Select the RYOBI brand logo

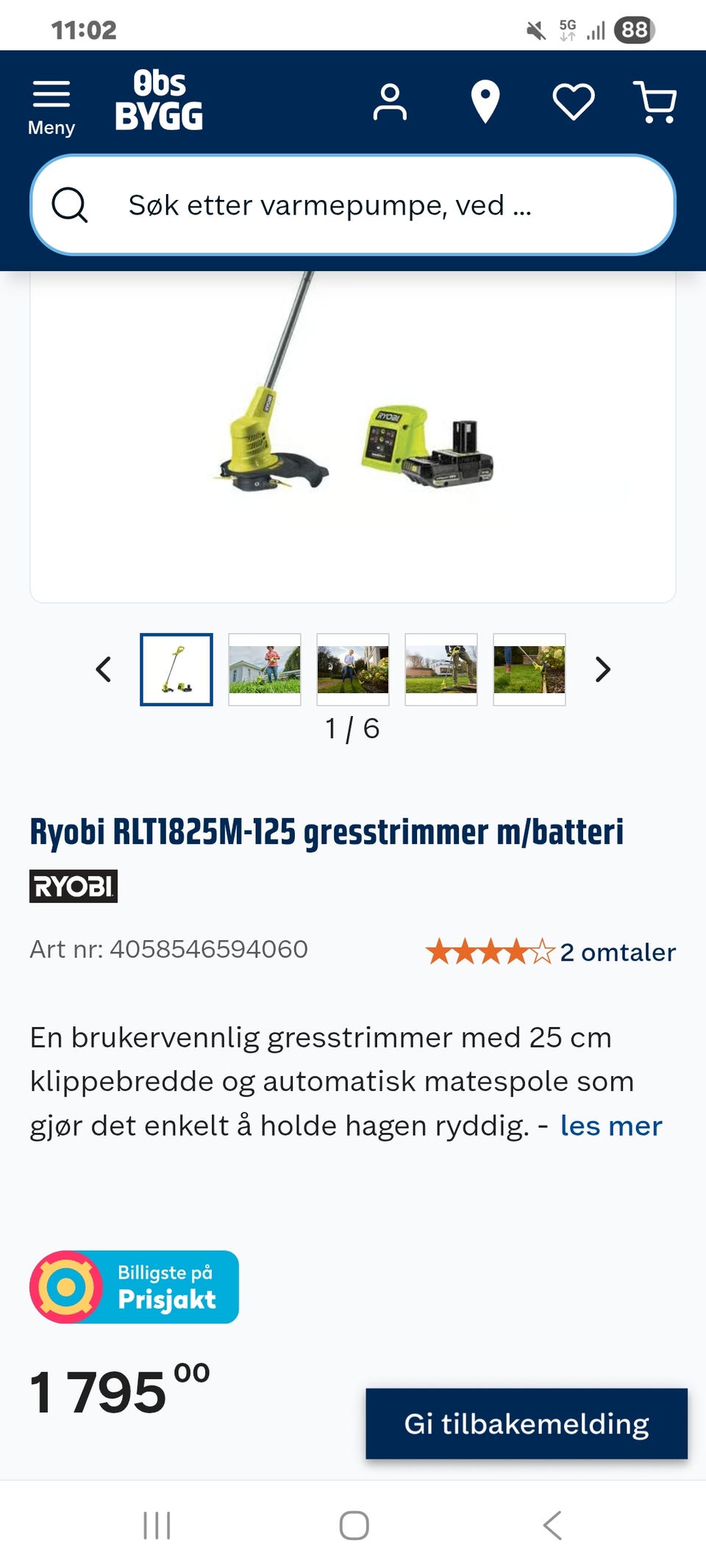point(73,887)
